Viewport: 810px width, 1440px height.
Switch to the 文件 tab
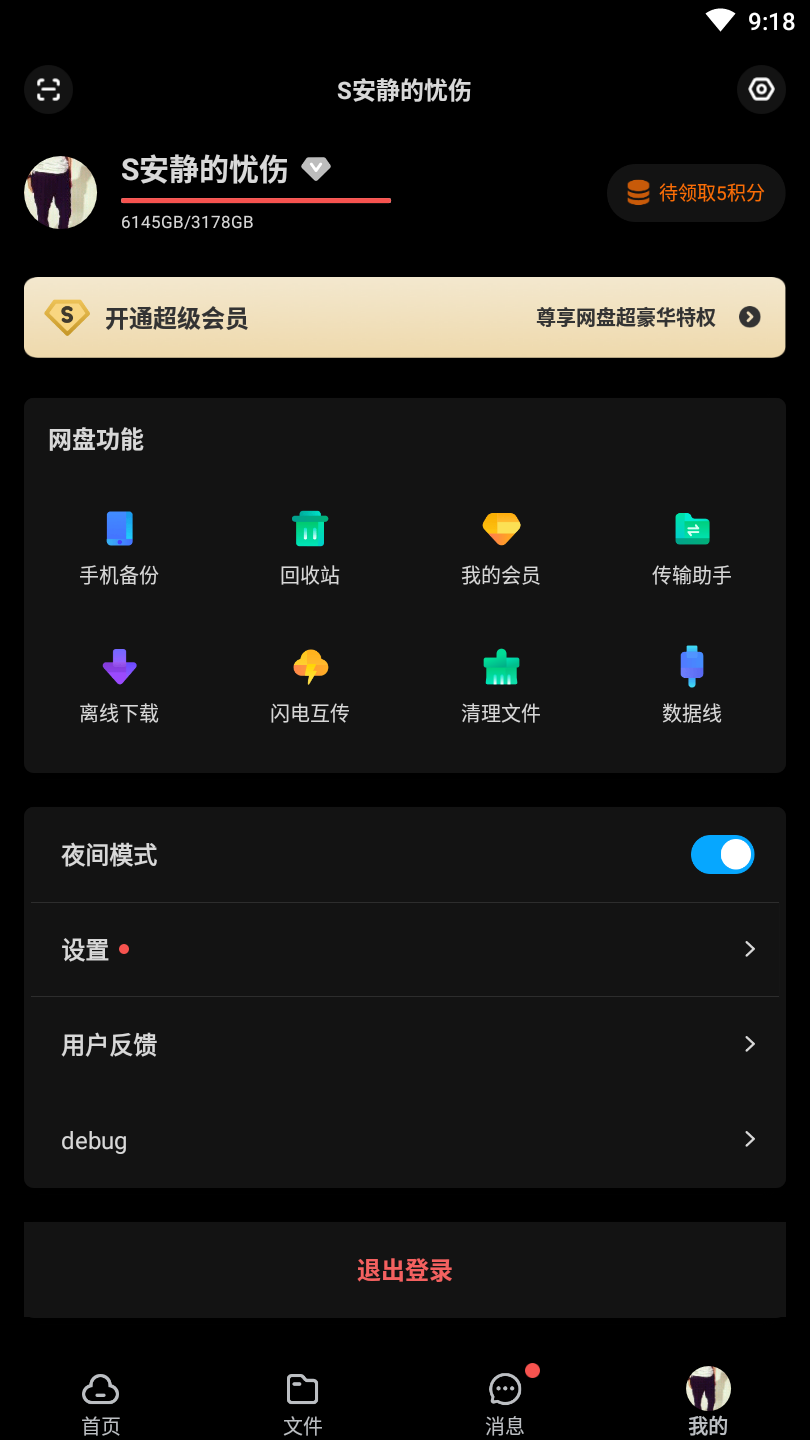[303, 1402]
